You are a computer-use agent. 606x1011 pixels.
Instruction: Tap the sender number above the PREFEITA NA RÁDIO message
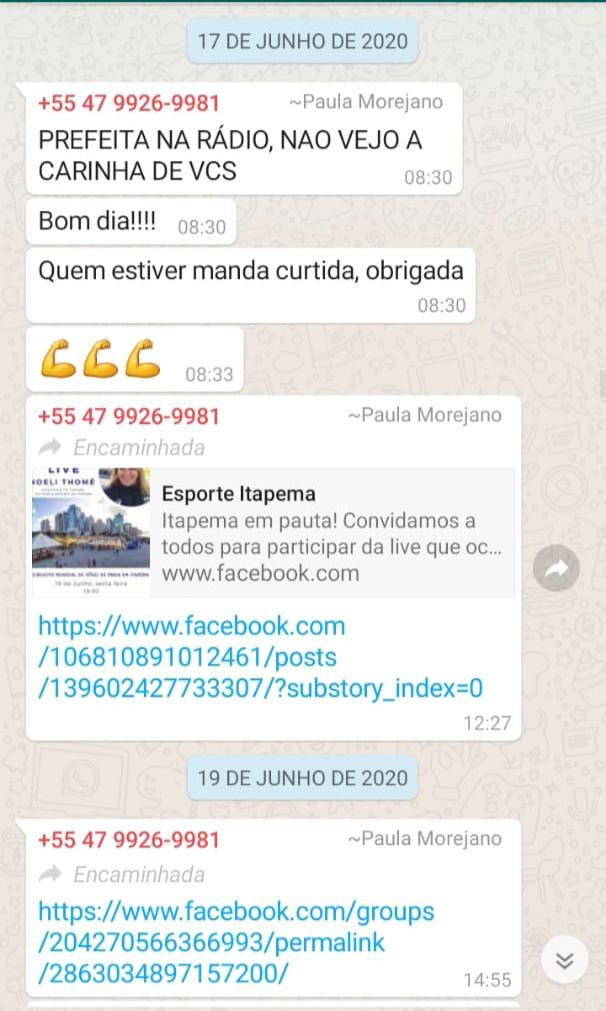click(x=129, y=103)
